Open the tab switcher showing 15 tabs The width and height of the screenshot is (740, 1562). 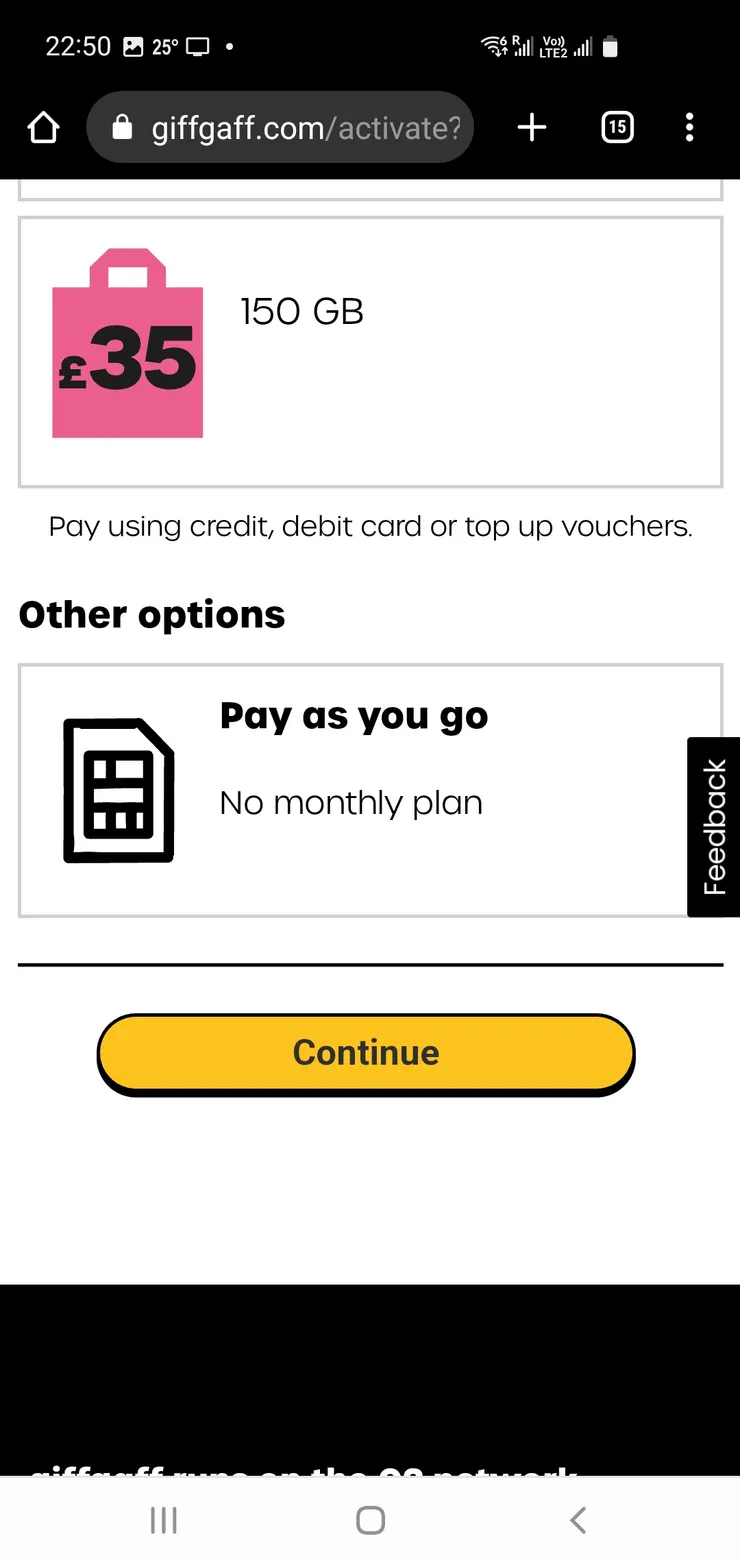617,128
